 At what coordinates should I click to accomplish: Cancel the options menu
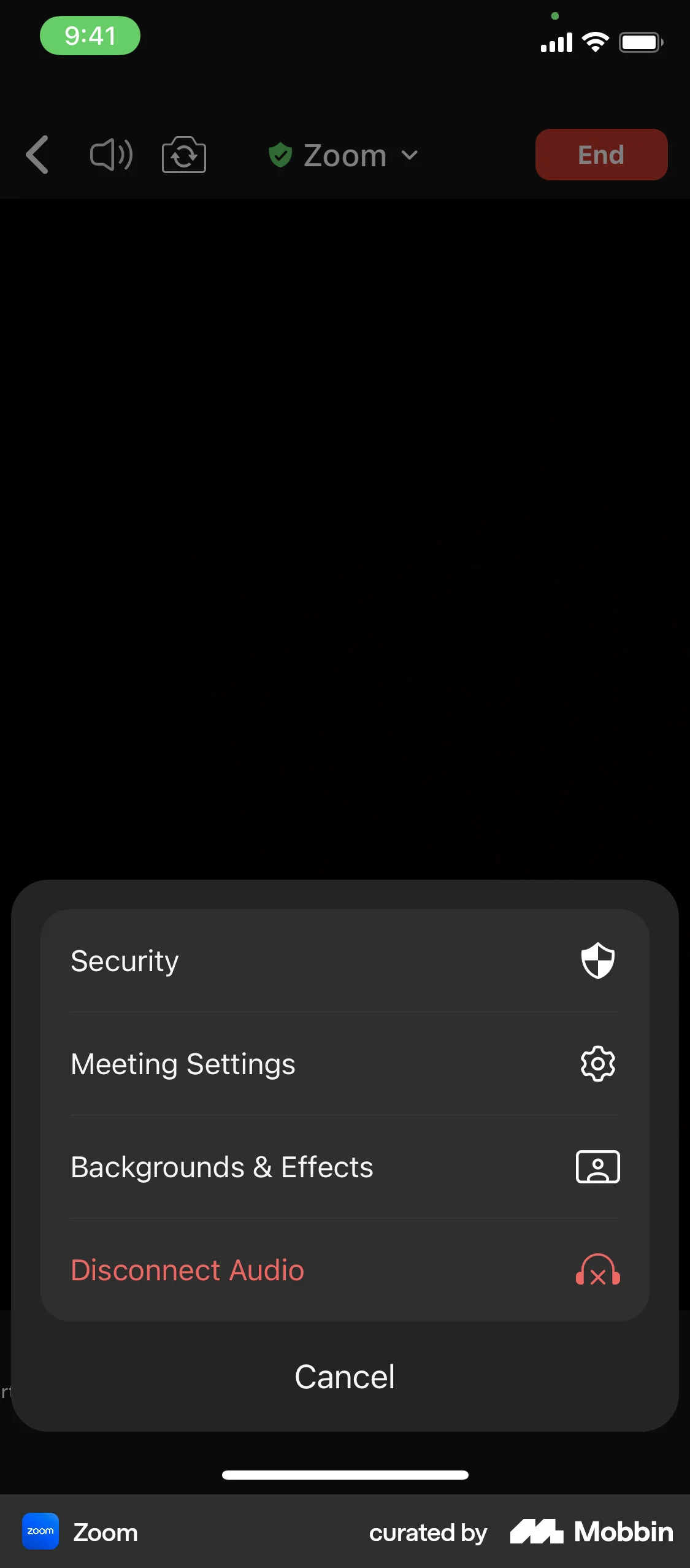pos(345,1376)
